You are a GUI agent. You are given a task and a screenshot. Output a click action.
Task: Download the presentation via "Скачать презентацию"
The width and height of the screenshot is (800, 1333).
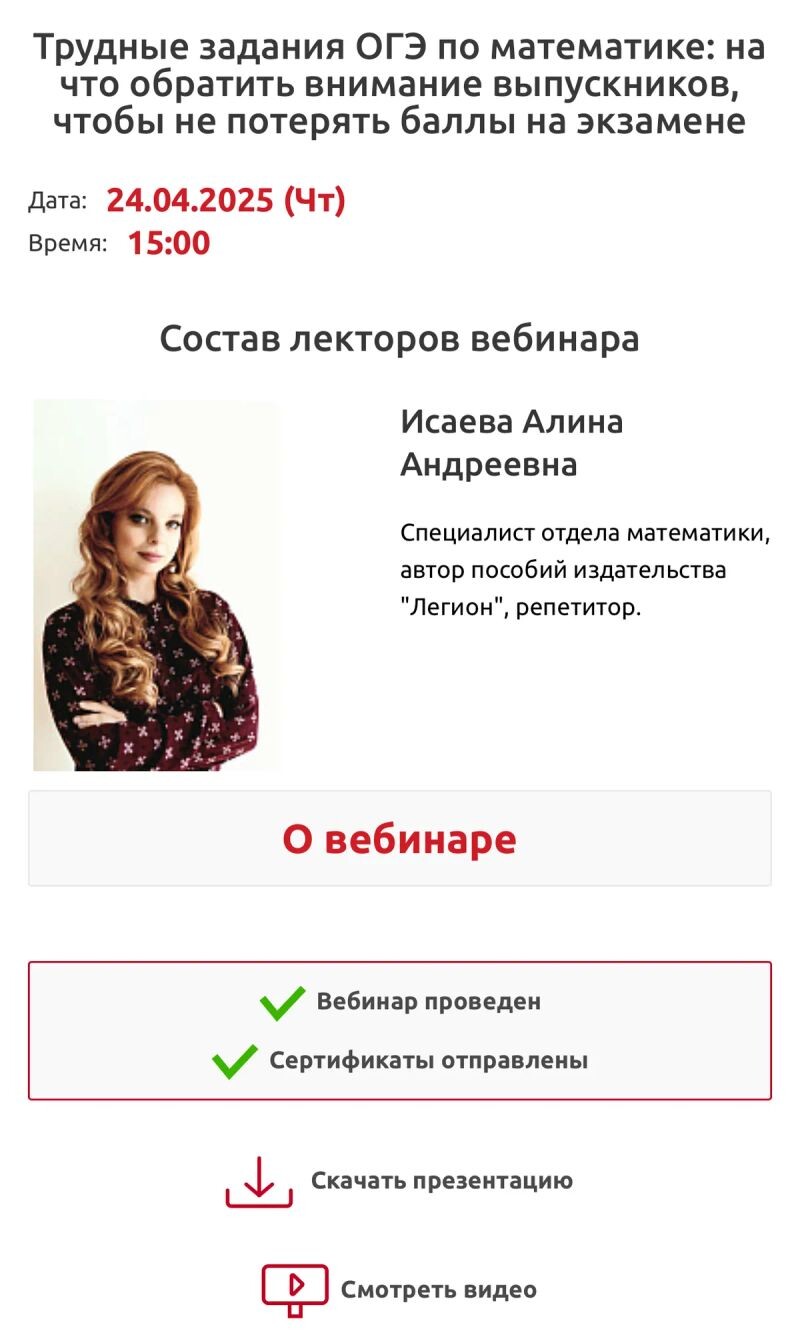(x=441, y=1181)
